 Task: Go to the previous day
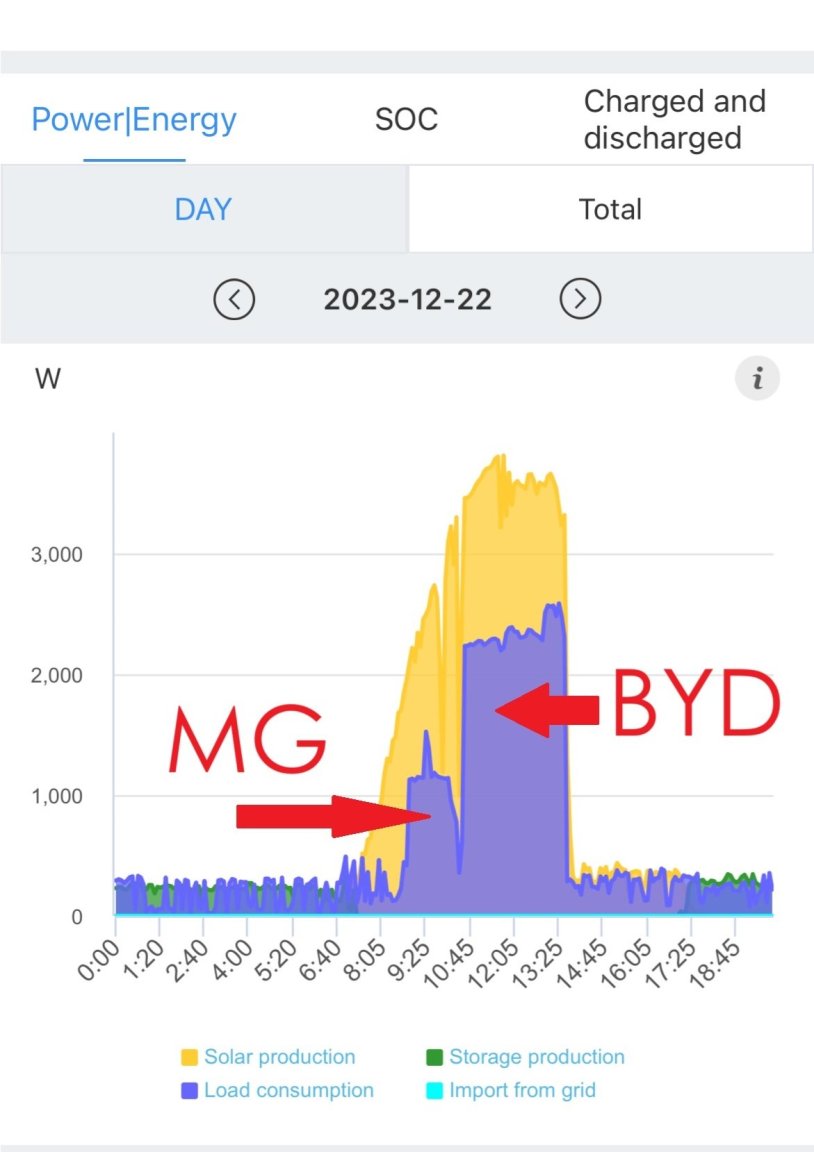point(234,299)
